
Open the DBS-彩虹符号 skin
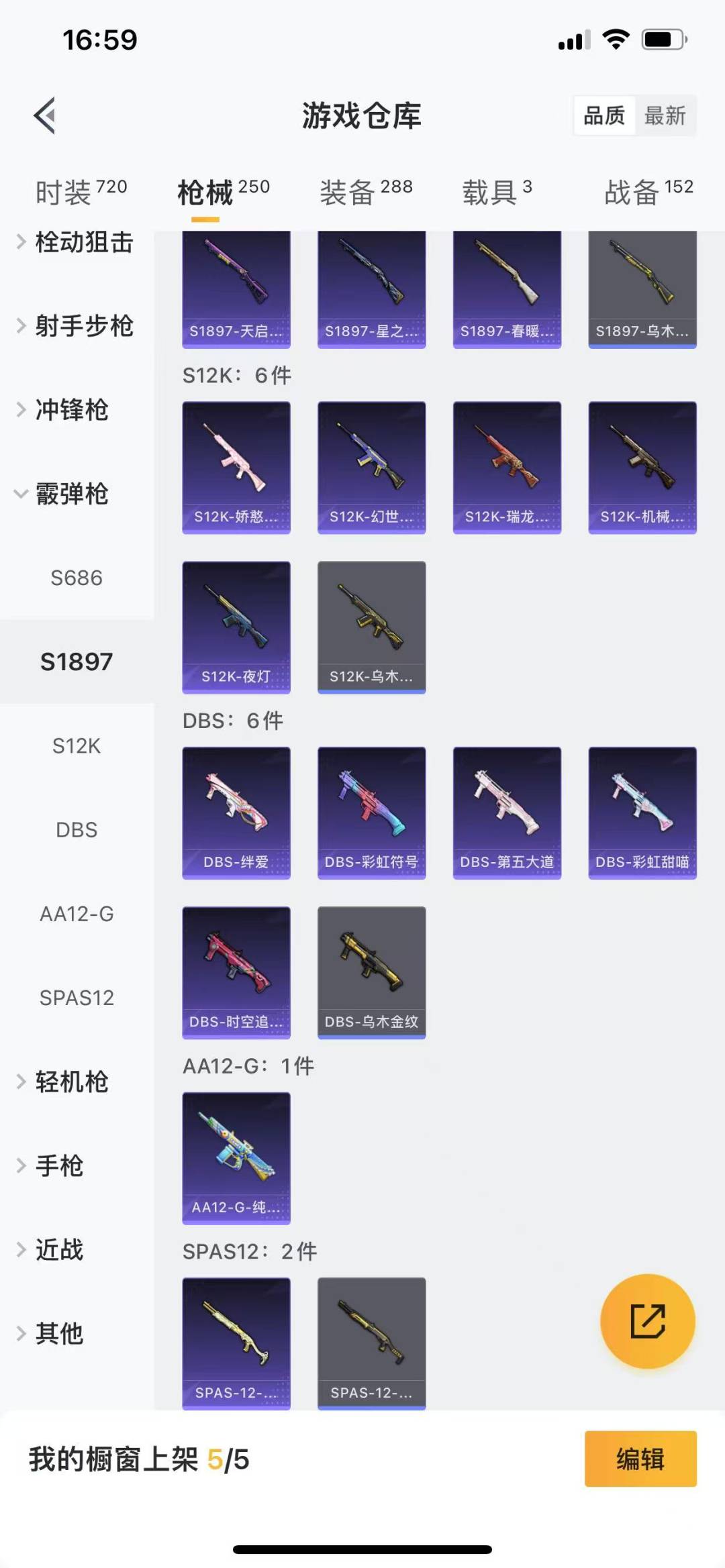coord(371,813)
